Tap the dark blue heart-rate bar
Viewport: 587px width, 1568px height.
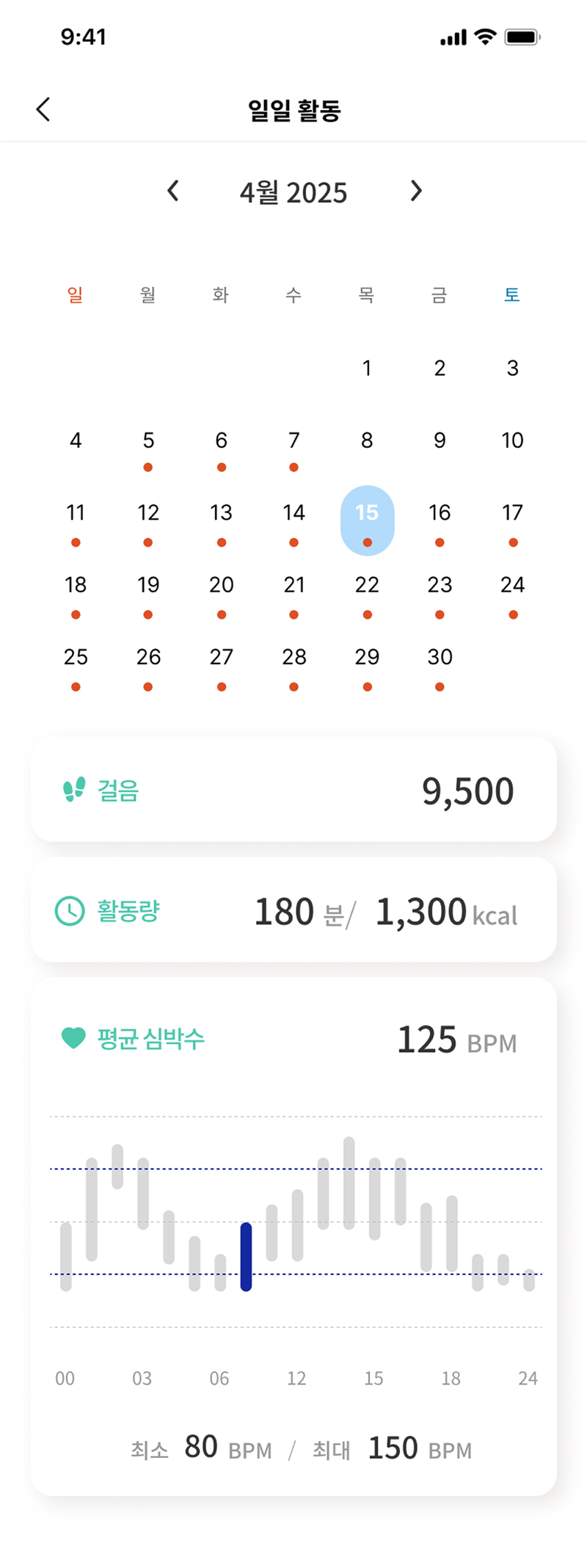(x=247, y=1256)
